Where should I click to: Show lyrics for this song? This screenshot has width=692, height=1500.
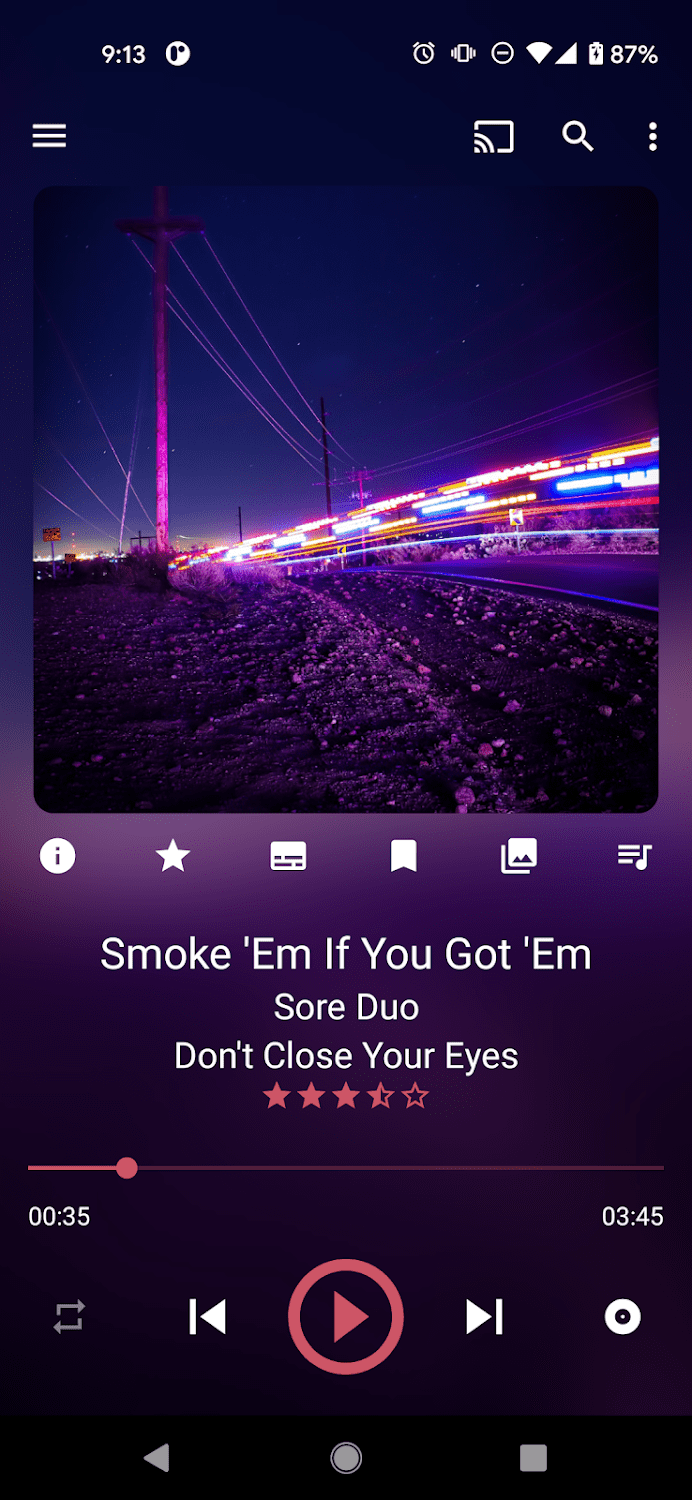(288, 856)
